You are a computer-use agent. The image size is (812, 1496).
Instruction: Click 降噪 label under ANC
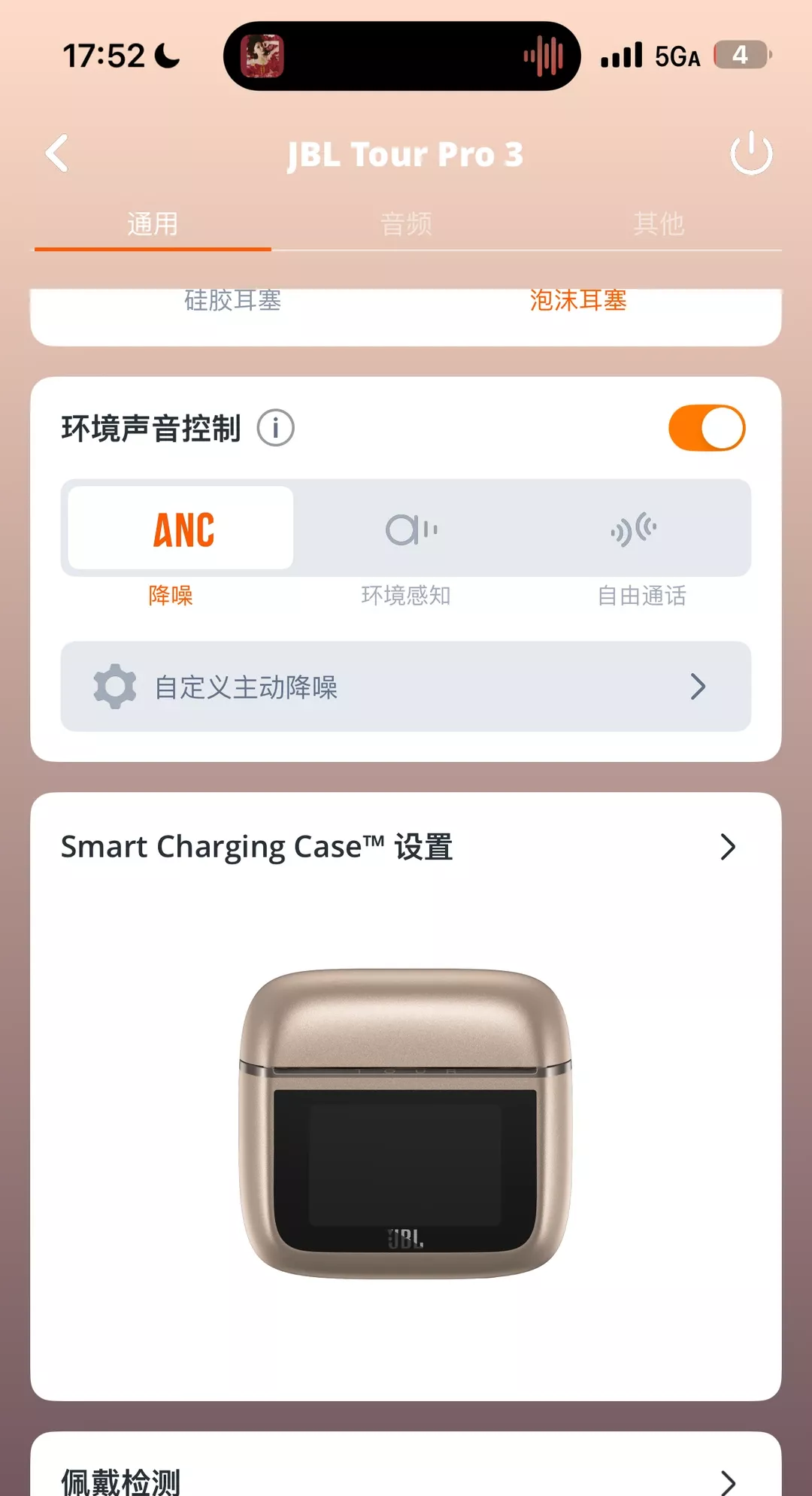pyautogui.click(x=171, y=595)
